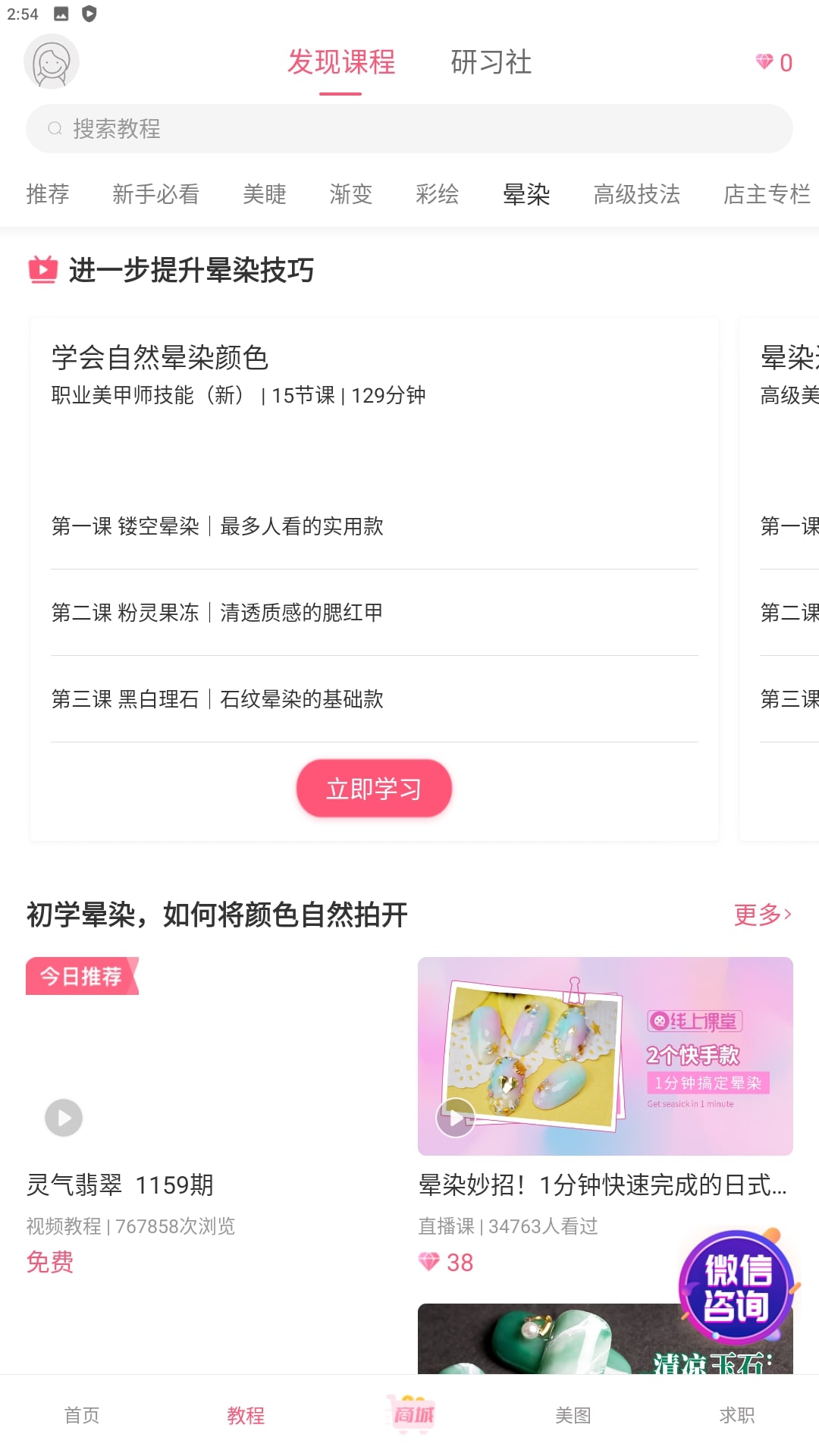Open the 晕染妙招 live course card
819x1456 pixels.
(x=605, y=1057)
